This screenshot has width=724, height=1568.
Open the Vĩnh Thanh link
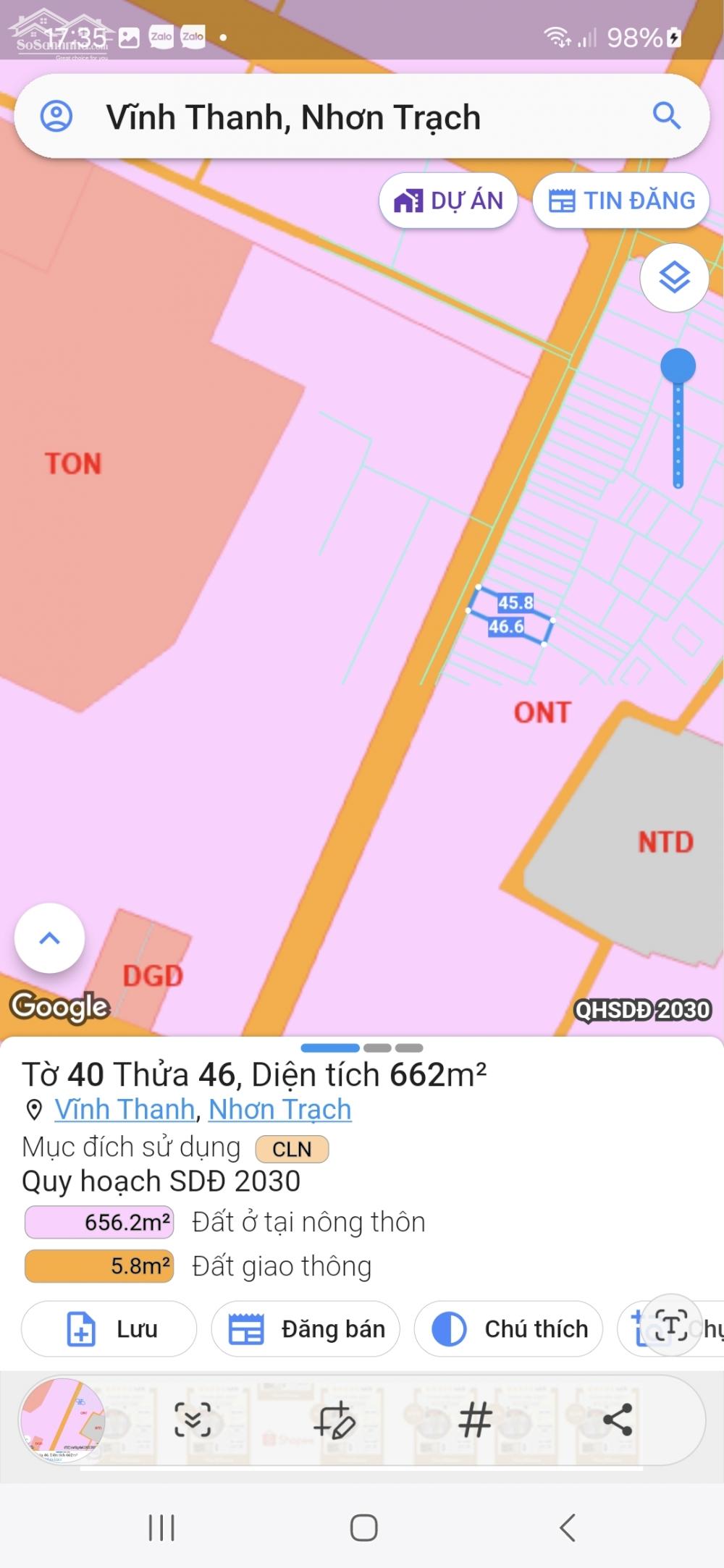pyautogui.click(x=125, y=1109)
